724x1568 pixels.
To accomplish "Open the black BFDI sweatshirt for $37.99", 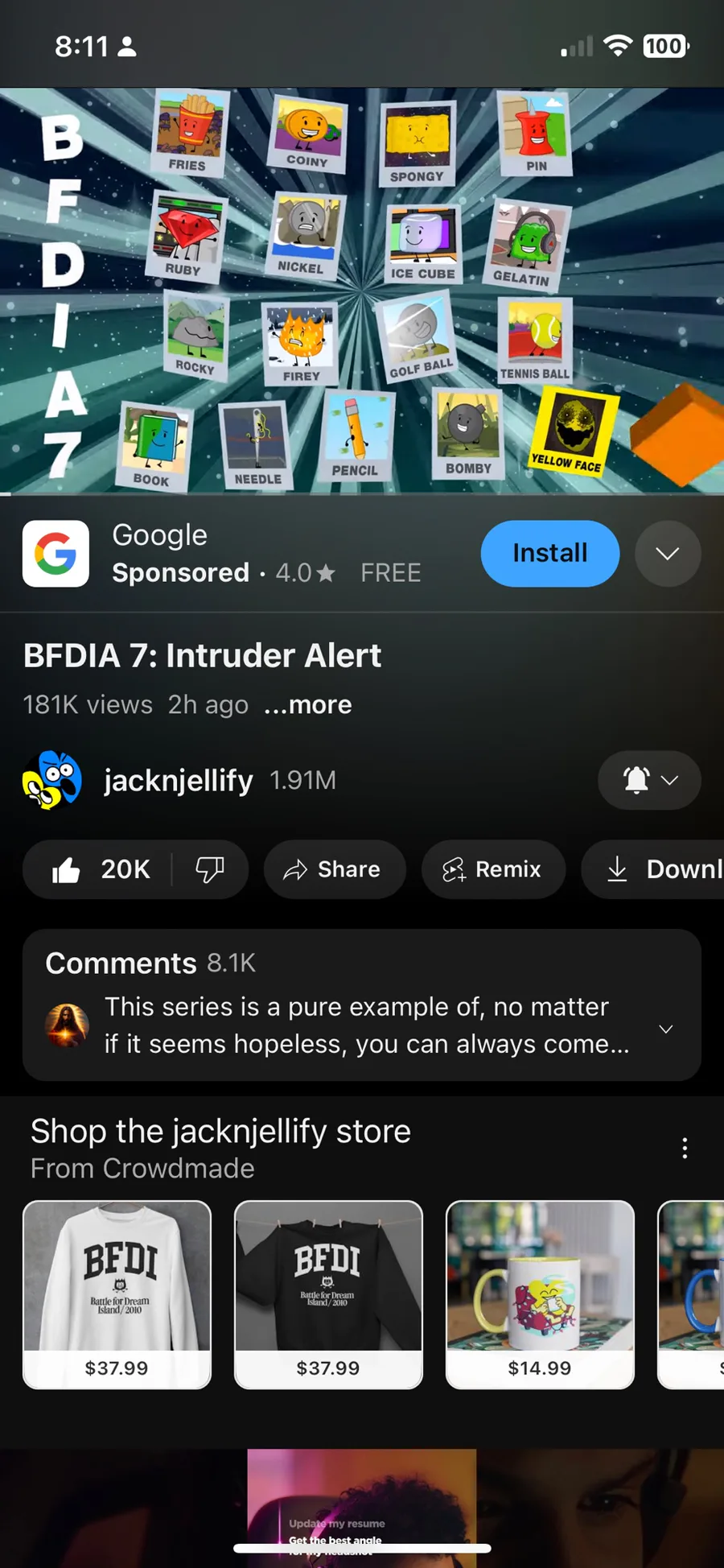I will pos(328,1294).
